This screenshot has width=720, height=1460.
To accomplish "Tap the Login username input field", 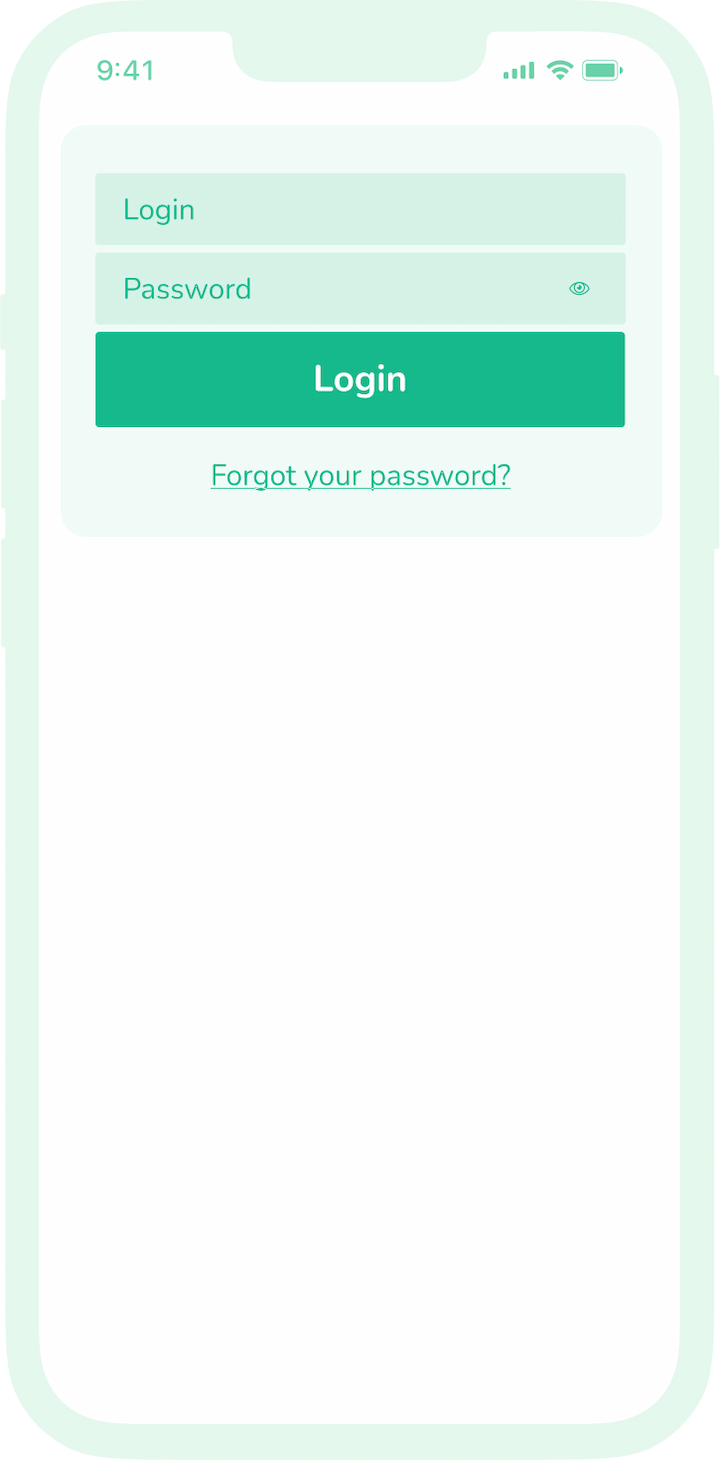I will [360, 209].
